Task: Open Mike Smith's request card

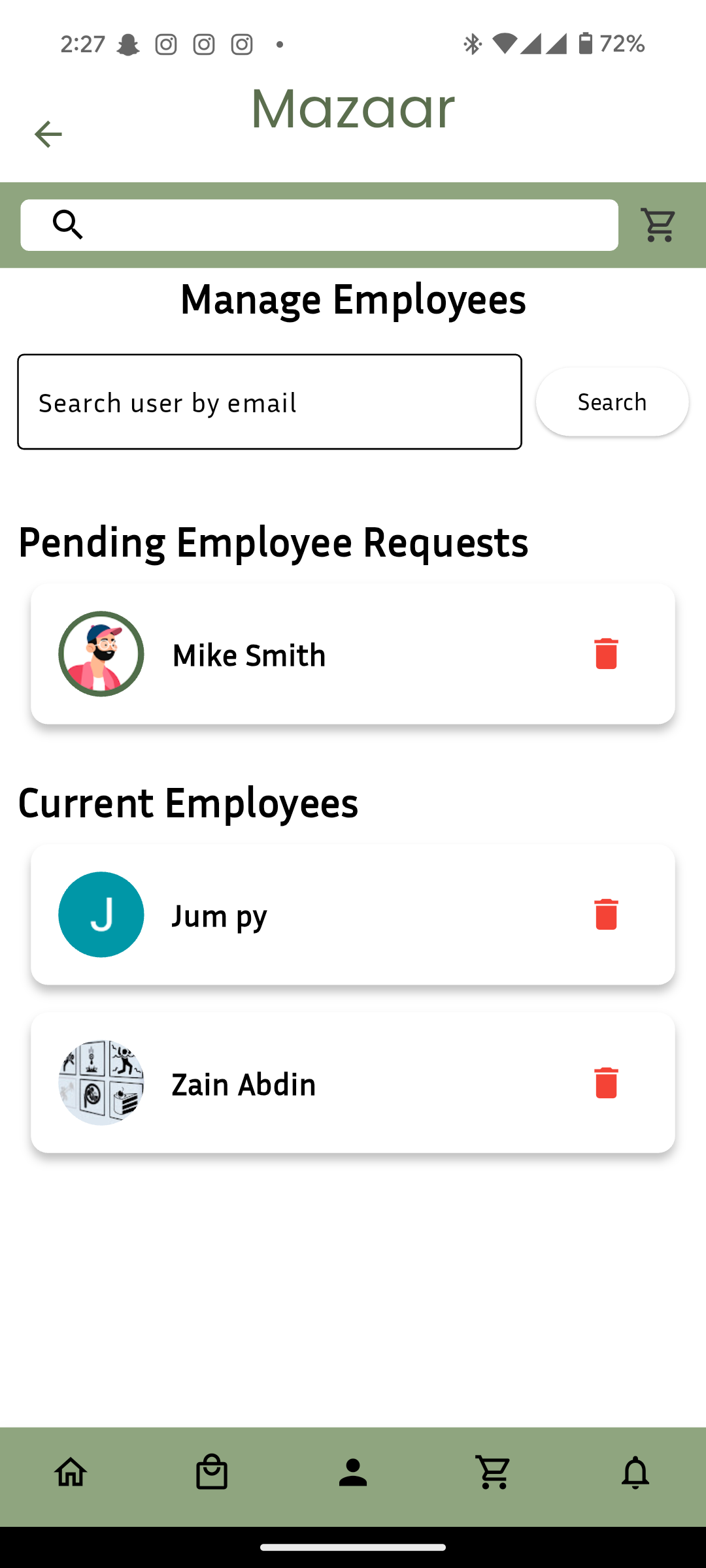Action: point(353,654)
